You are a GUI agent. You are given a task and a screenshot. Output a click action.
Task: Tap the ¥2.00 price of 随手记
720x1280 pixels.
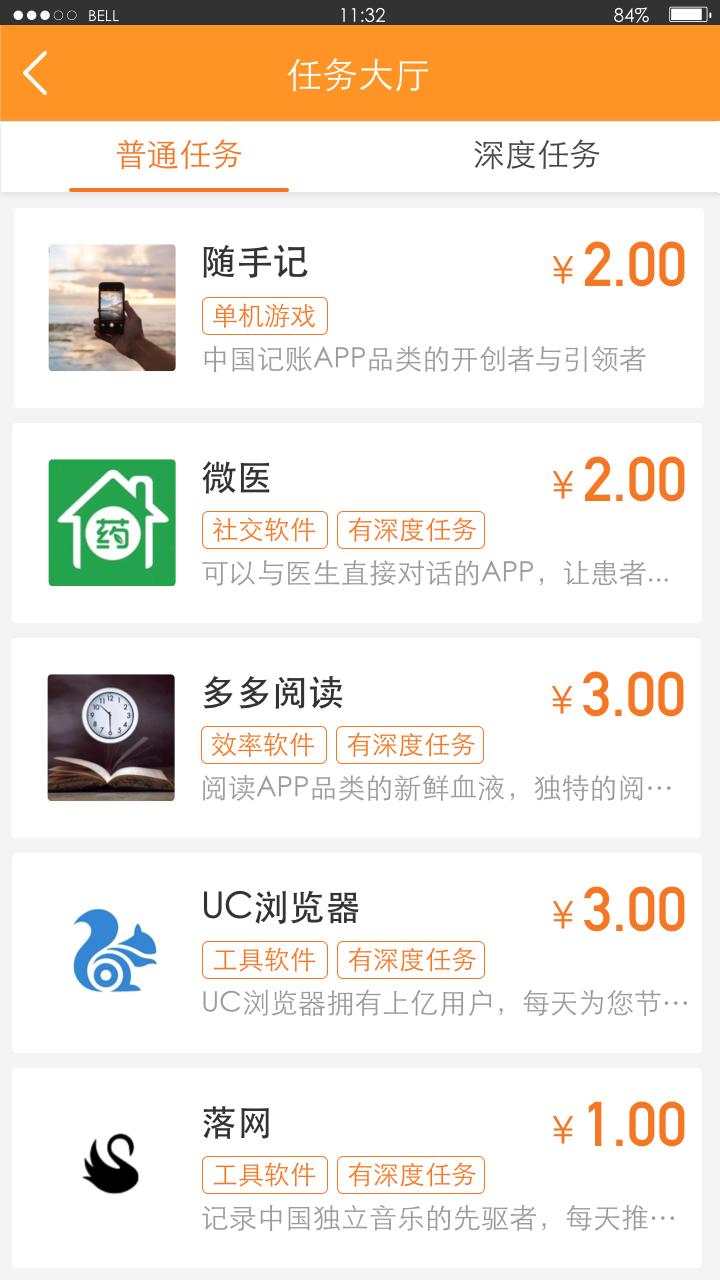[x=618, y=265]
